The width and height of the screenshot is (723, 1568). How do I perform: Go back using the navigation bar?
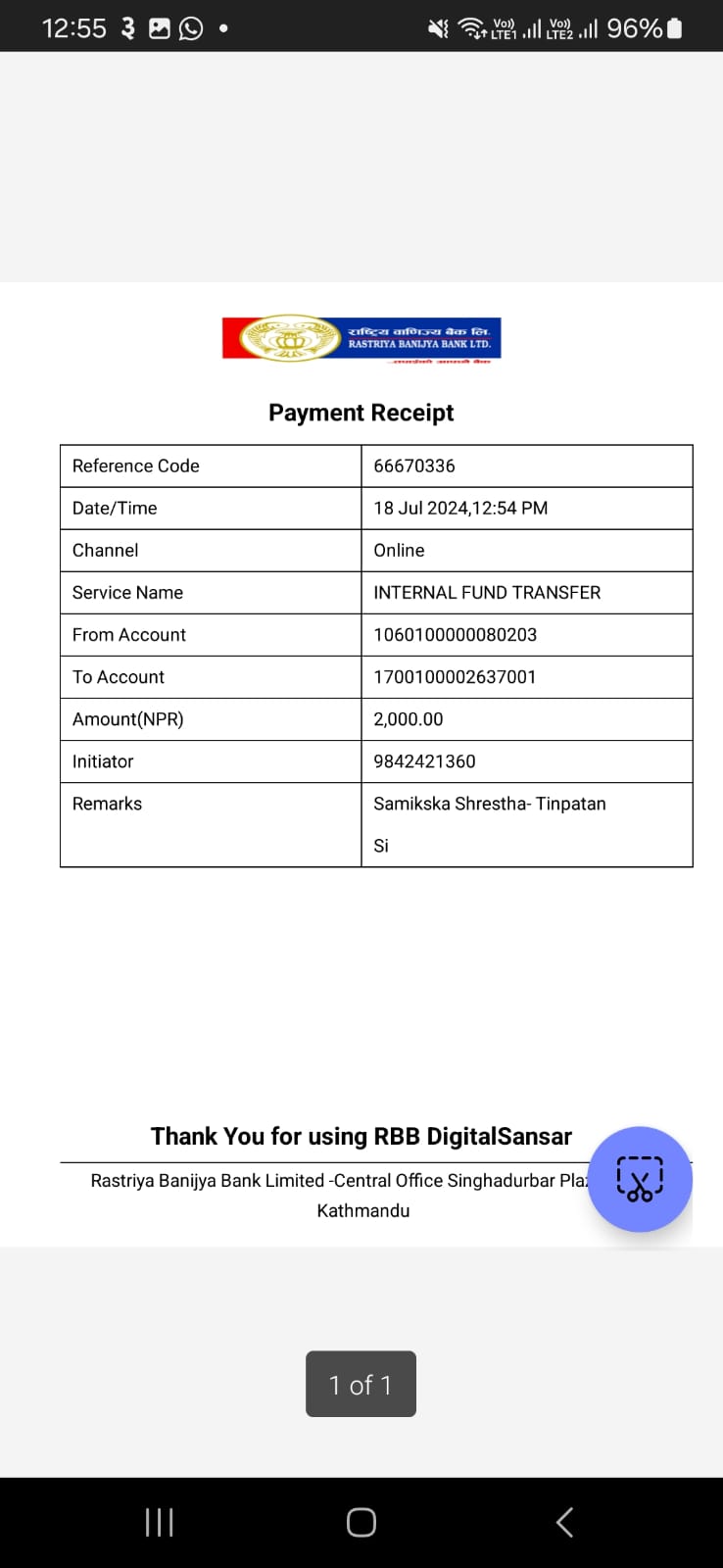[564, 1522]
